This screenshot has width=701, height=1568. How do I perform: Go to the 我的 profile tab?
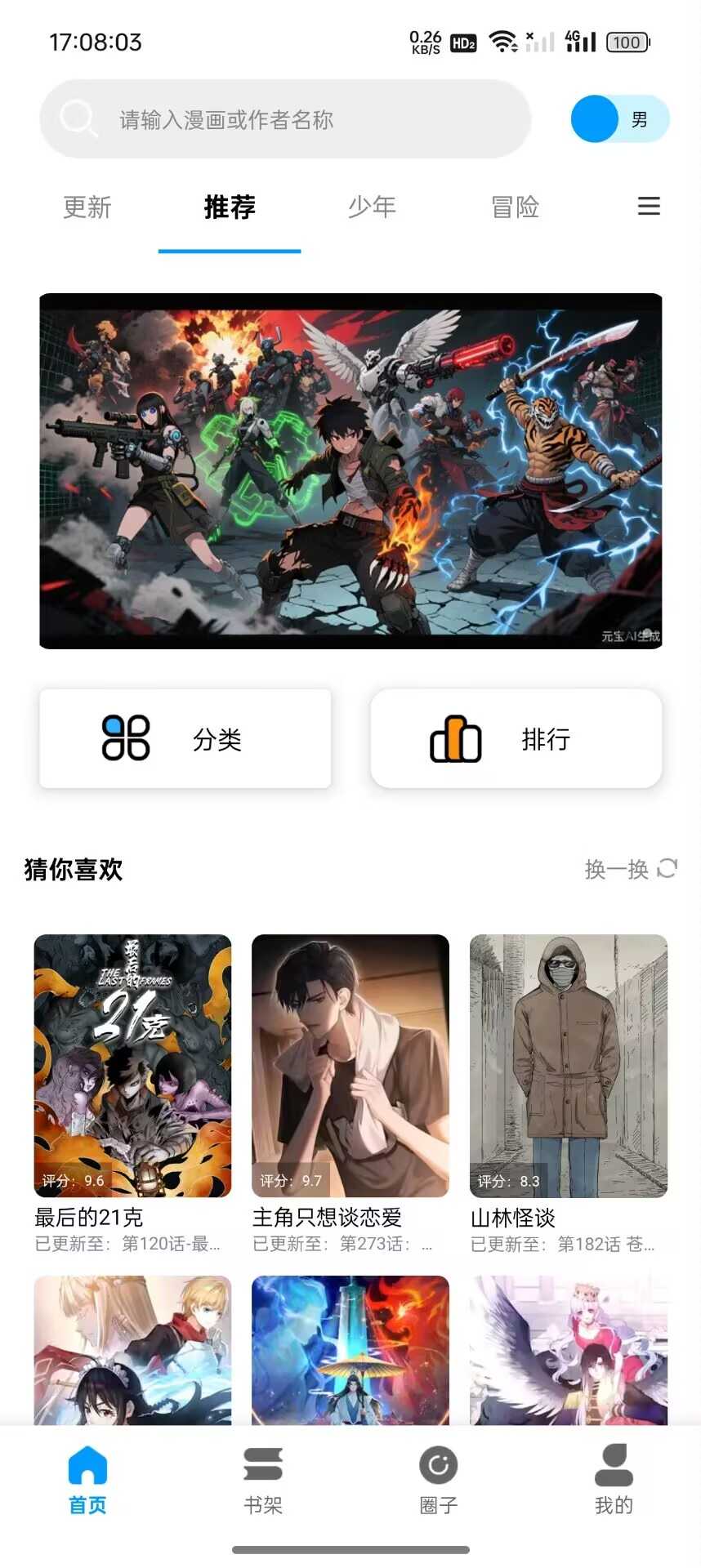tap(614, 1480)
